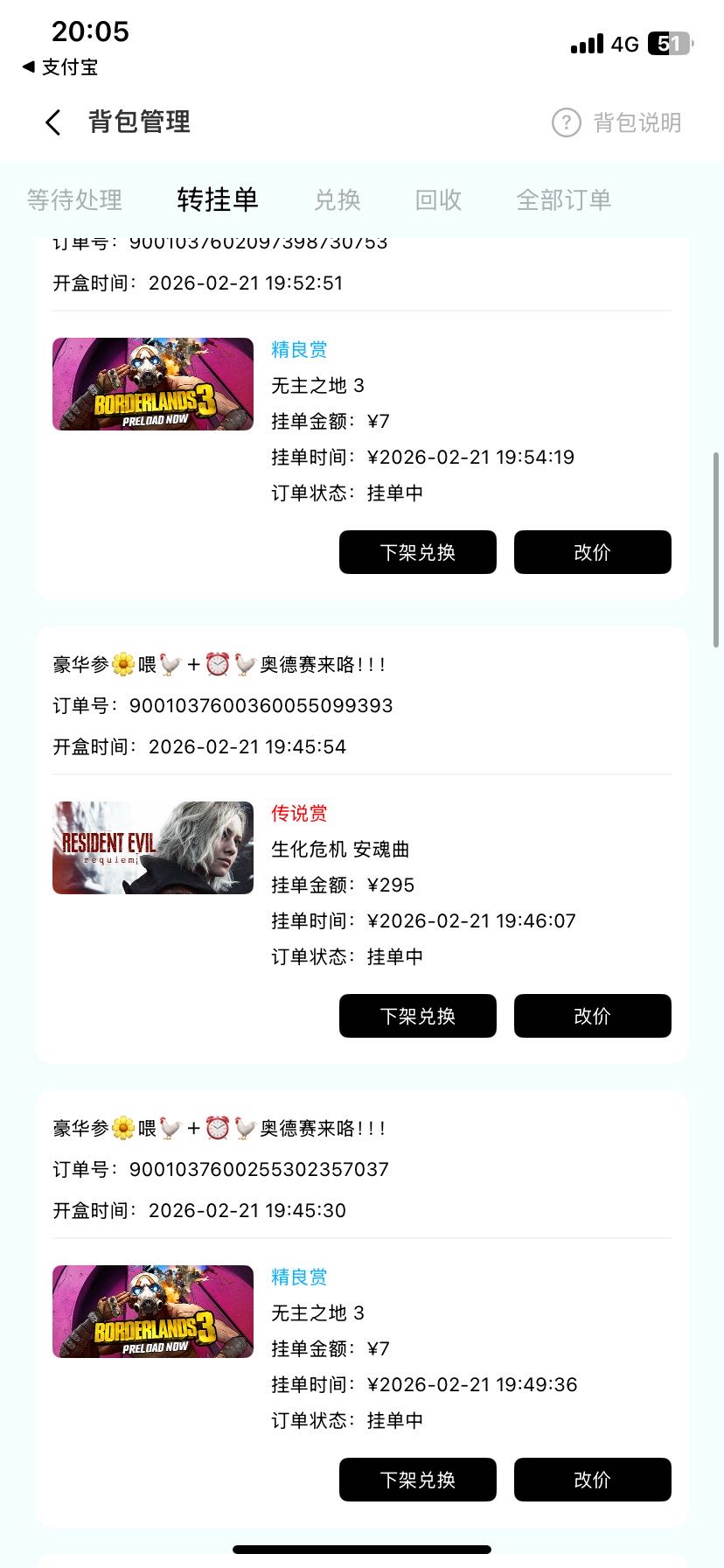Return to 支付宝 via status bar link
724x1568 pixels.
click(59, 66)
